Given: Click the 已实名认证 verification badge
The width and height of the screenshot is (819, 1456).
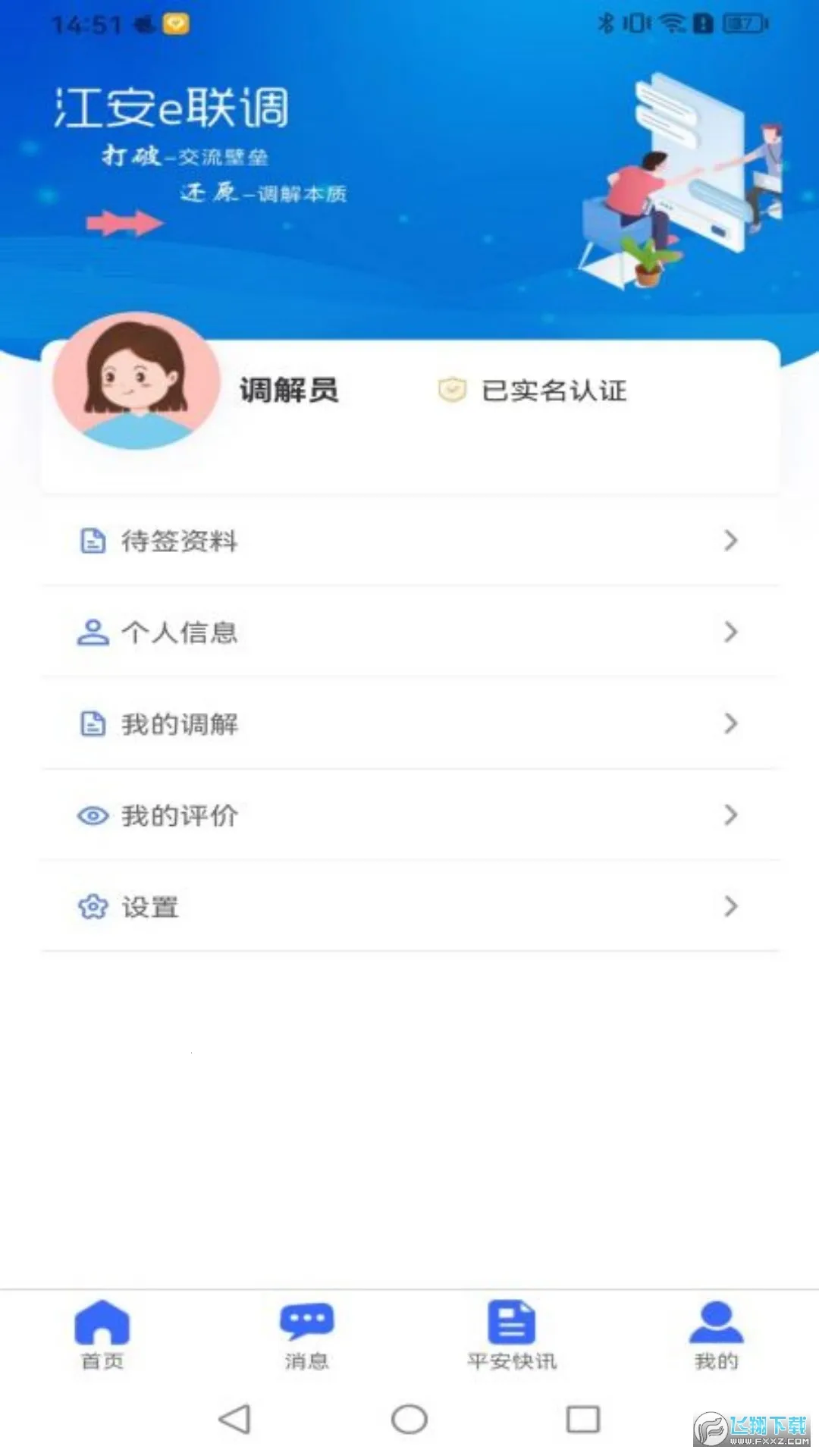Looking at the screenshot, I should (453, 390).
